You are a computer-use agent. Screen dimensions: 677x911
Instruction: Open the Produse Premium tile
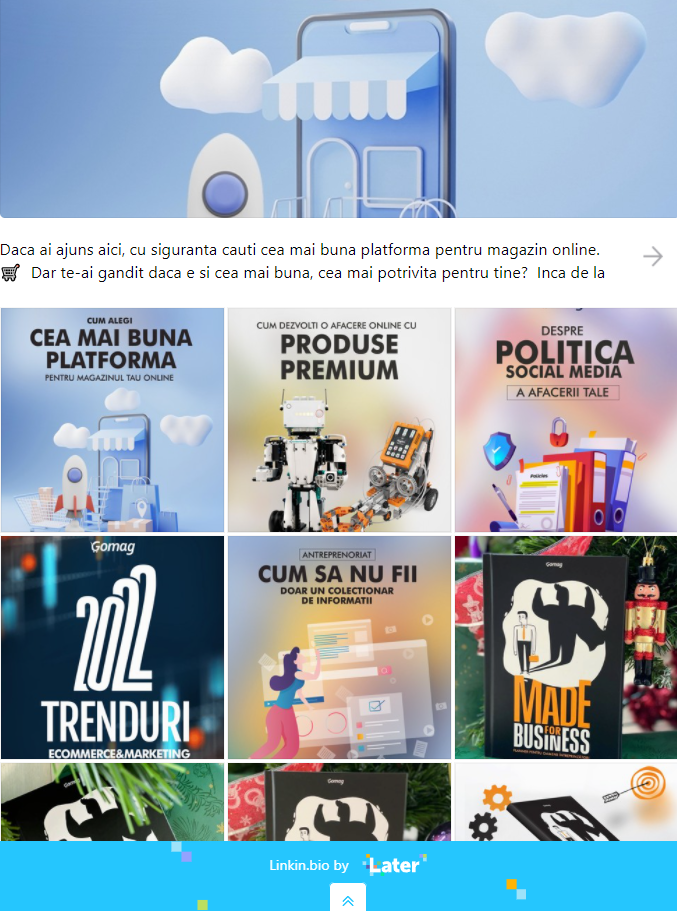[339, 420]
